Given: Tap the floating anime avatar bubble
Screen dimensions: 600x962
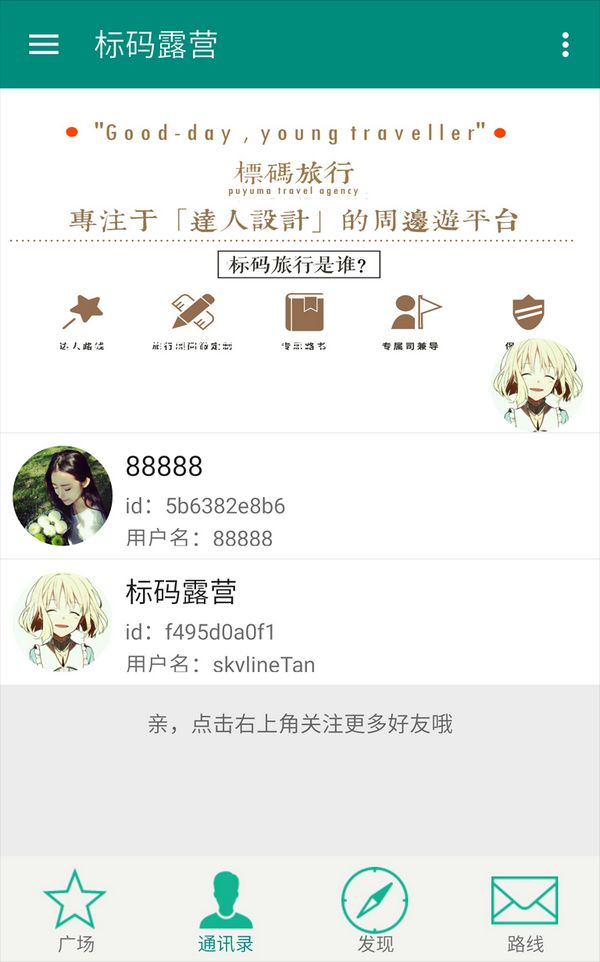Looking at the screenshot, I should [x=537, y=385].
